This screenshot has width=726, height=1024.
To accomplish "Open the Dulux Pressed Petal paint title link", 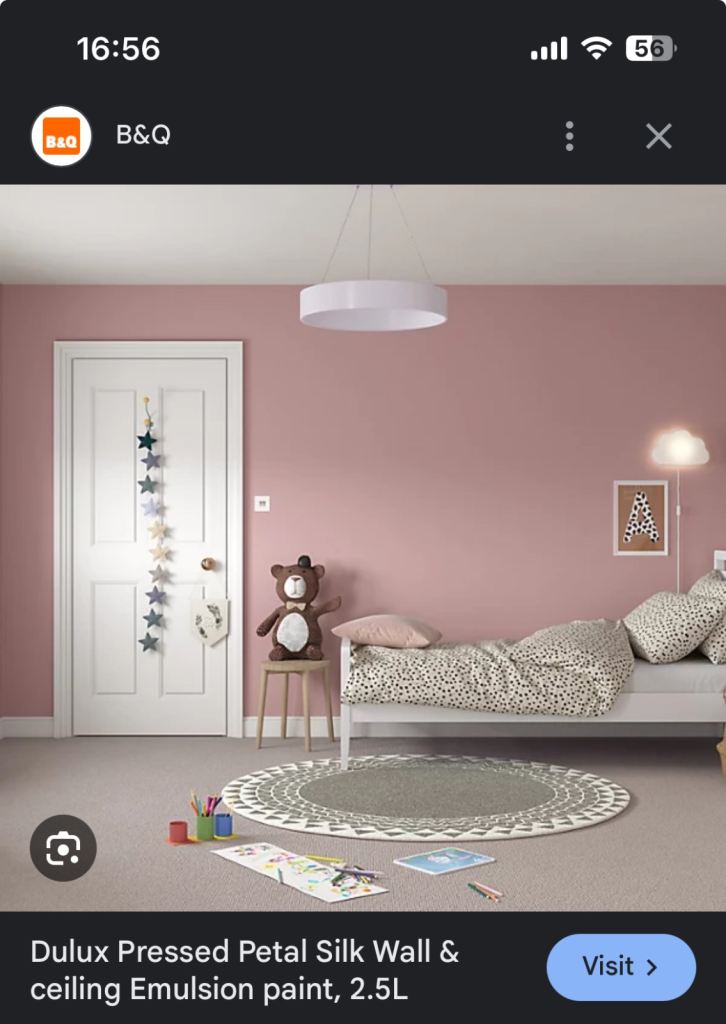I will tap(245, 969).
